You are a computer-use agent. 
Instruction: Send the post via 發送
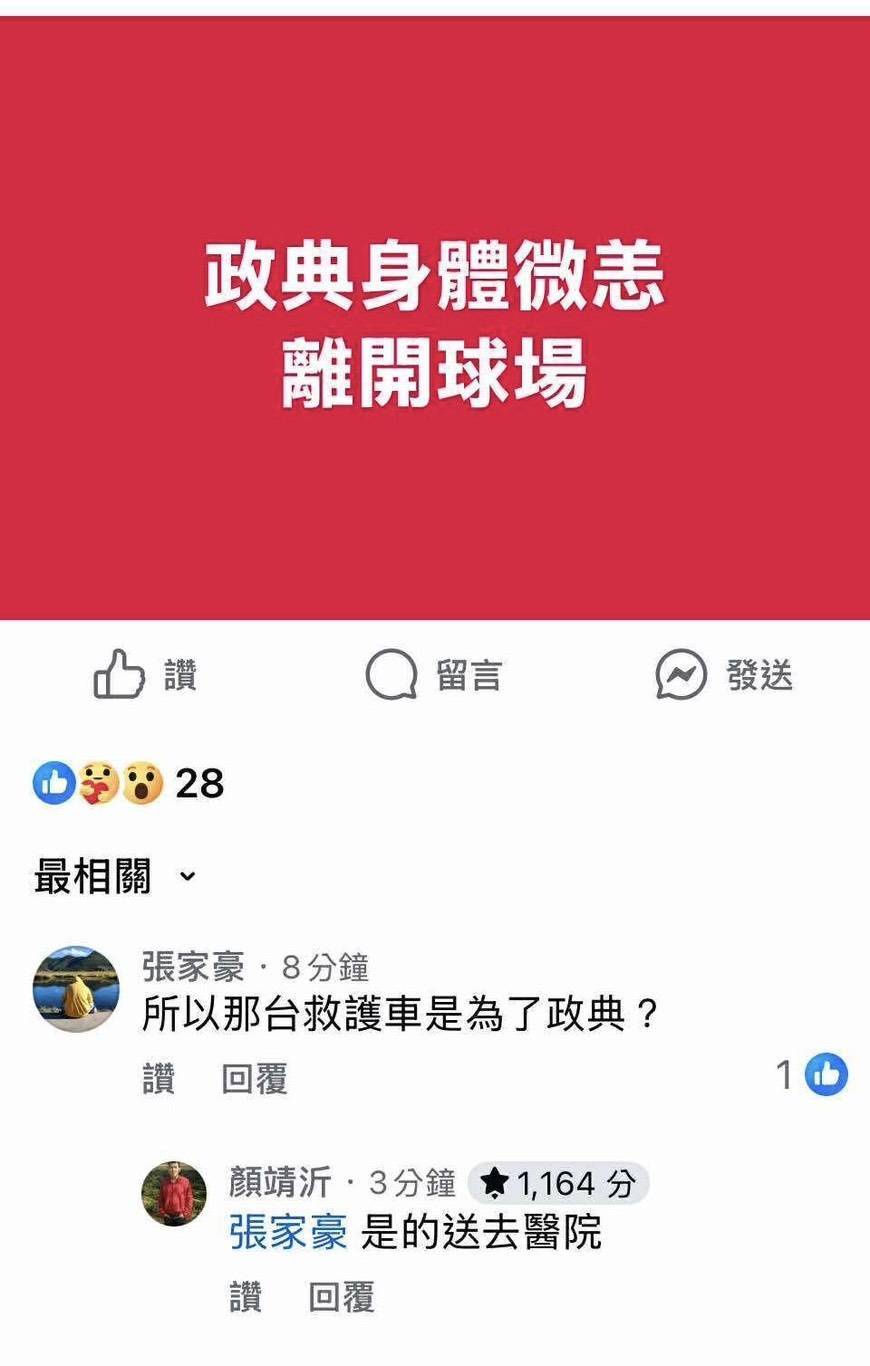pyautogui.click(x=724, y=676)
